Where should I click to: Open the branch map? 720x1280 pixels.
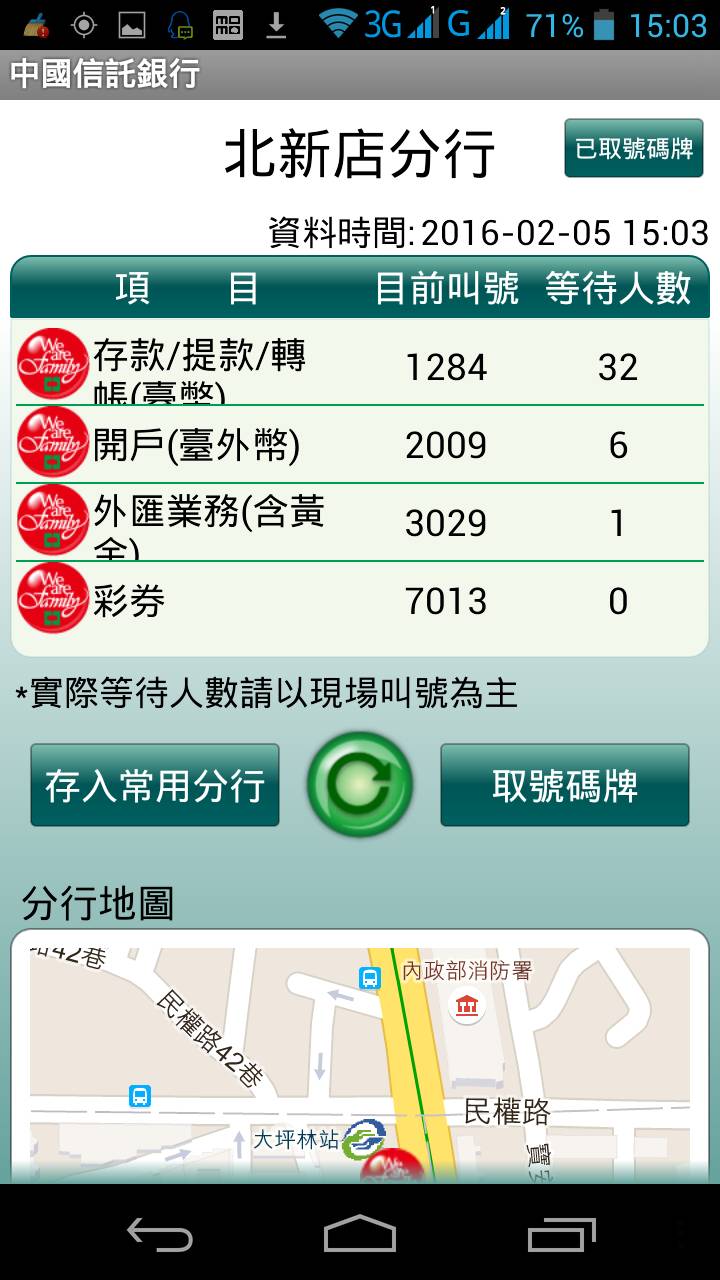360,1060
